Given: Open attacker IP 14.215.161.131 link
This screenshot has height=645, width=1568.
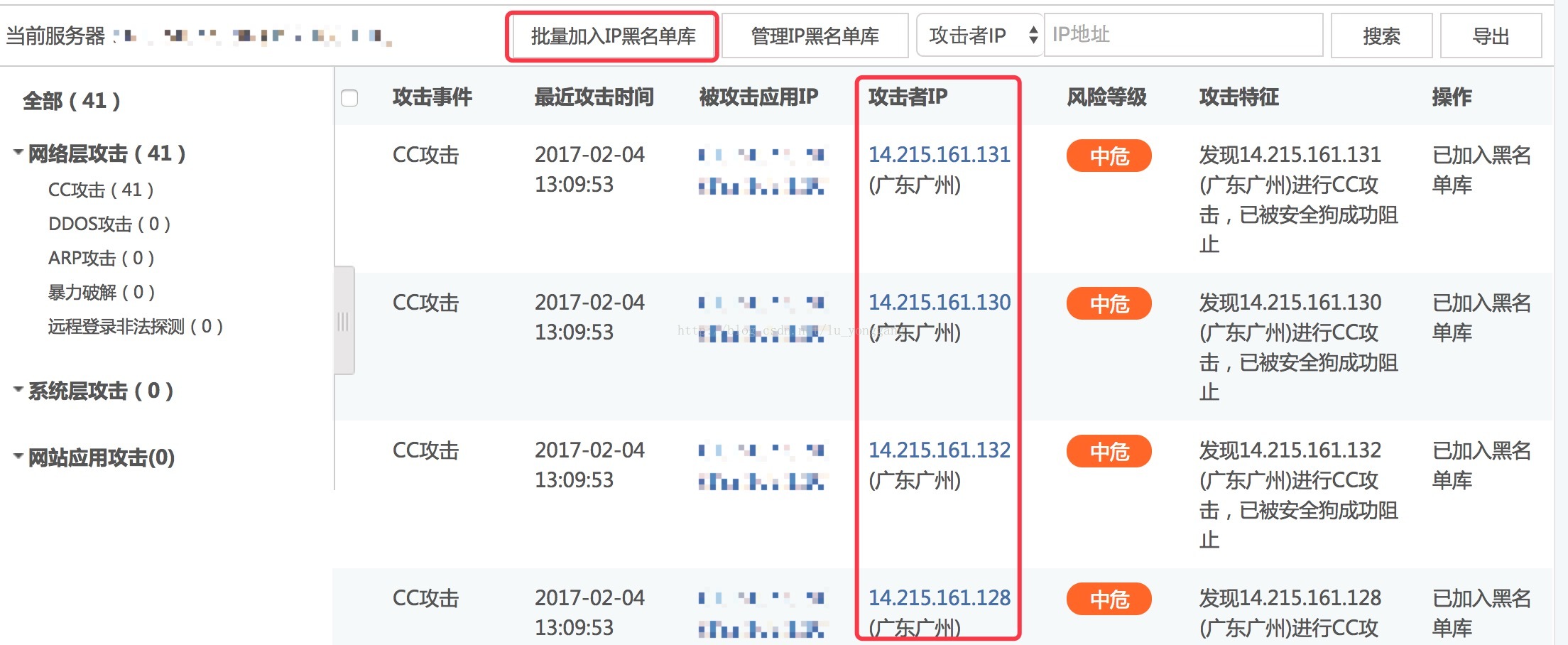Looking at the screenshot, I should point(939,155).
